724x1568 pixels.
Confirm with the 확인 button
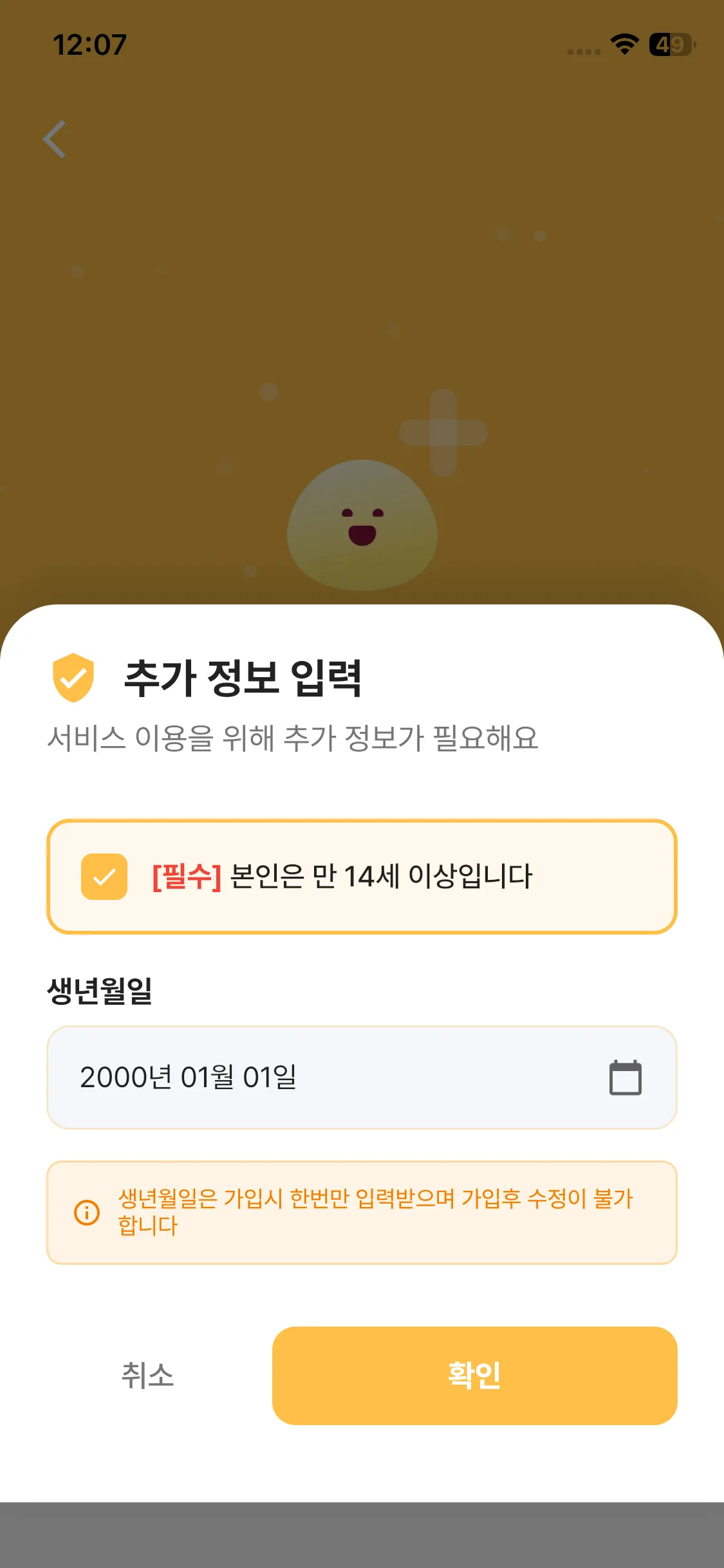tap(474, 1376)
